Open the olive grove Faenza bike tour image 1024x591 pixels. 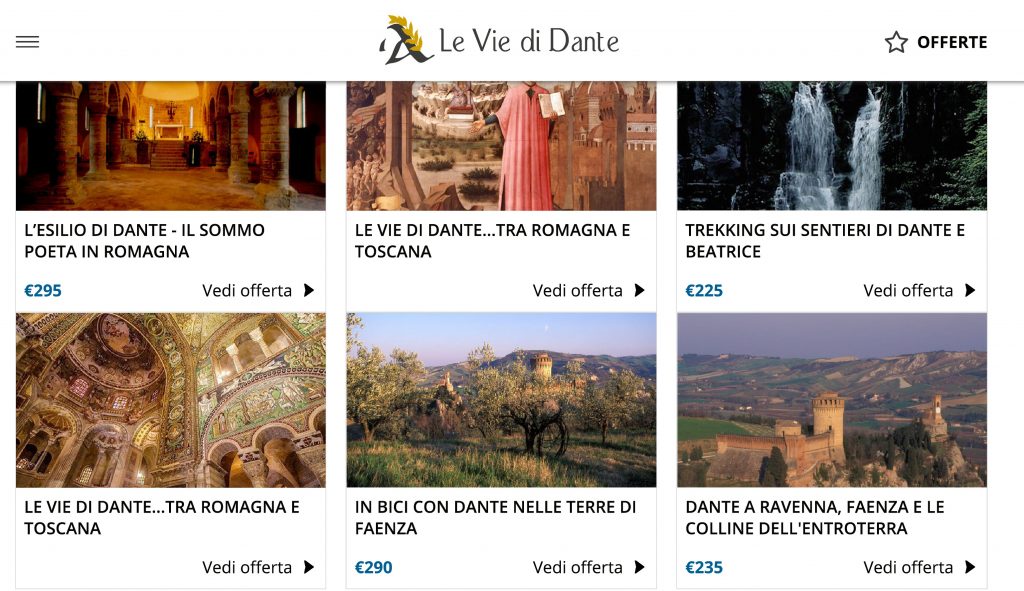click(501, 400)
